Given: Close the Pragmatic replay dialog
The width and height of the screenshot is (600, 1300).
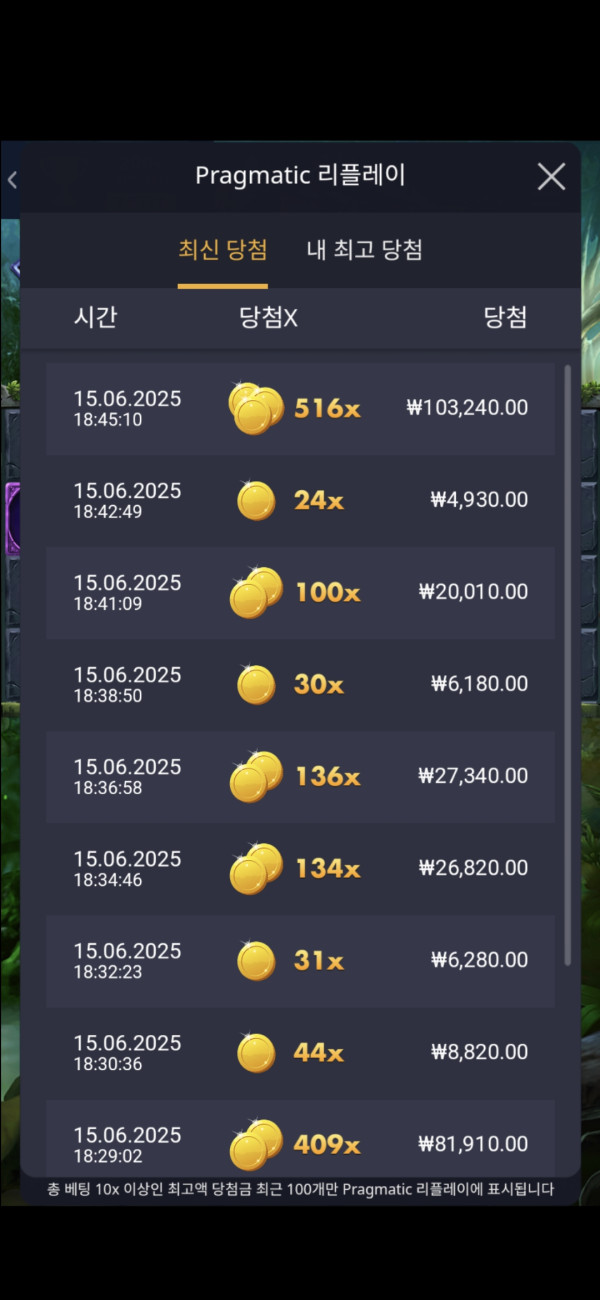Looking at the screenshot, I should coord(551,177).
